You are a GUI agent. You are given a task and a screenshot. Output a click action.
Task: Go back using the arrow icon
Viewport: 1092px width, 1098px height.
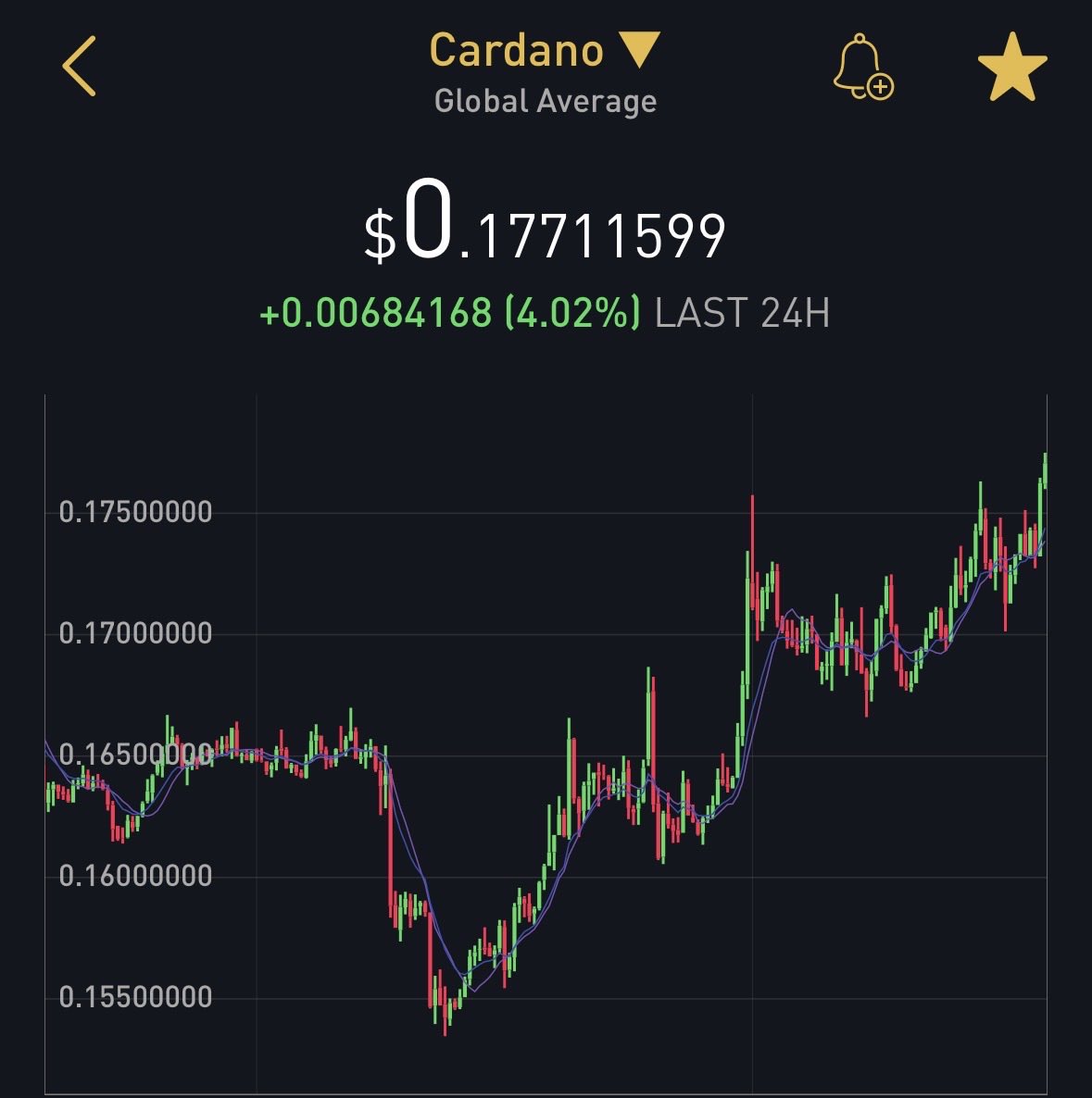(79, 67)
